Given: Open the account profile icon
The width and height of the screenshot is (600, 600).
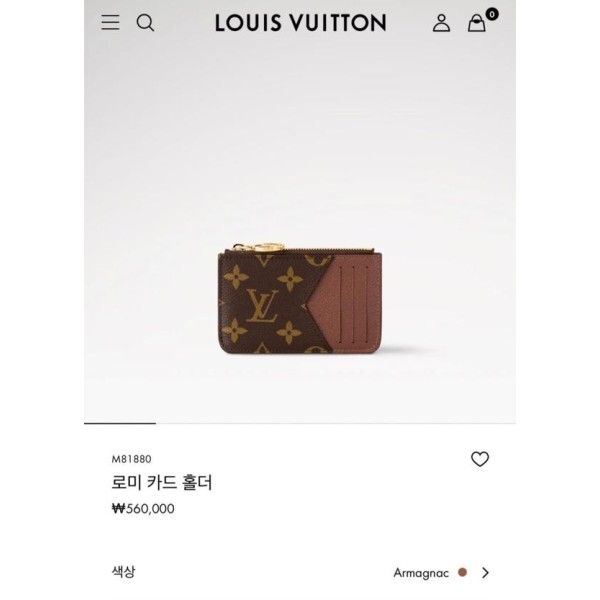Looking at the screenshot, I should [441, 23].
